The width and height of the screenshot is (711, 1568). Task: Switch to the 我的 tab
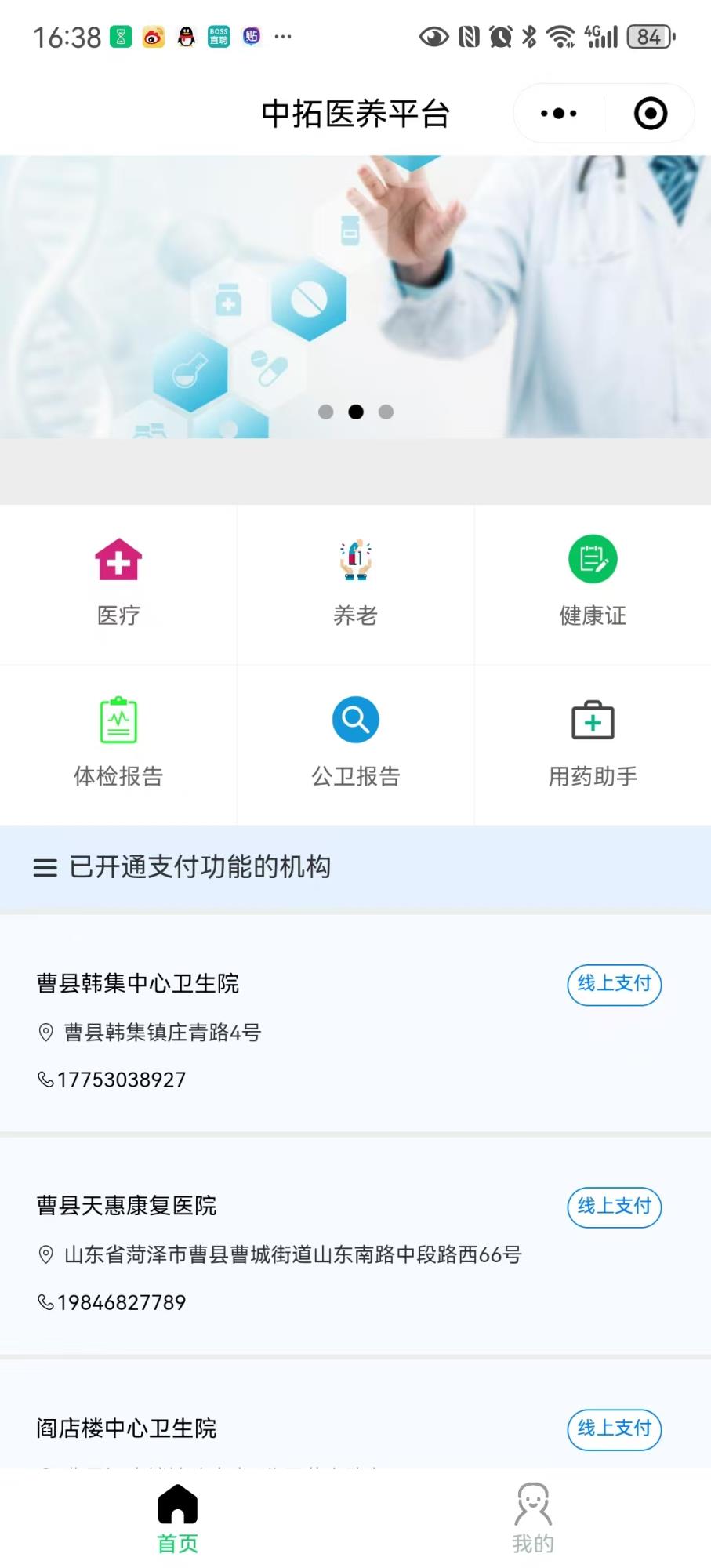(x=533, y=1519)
